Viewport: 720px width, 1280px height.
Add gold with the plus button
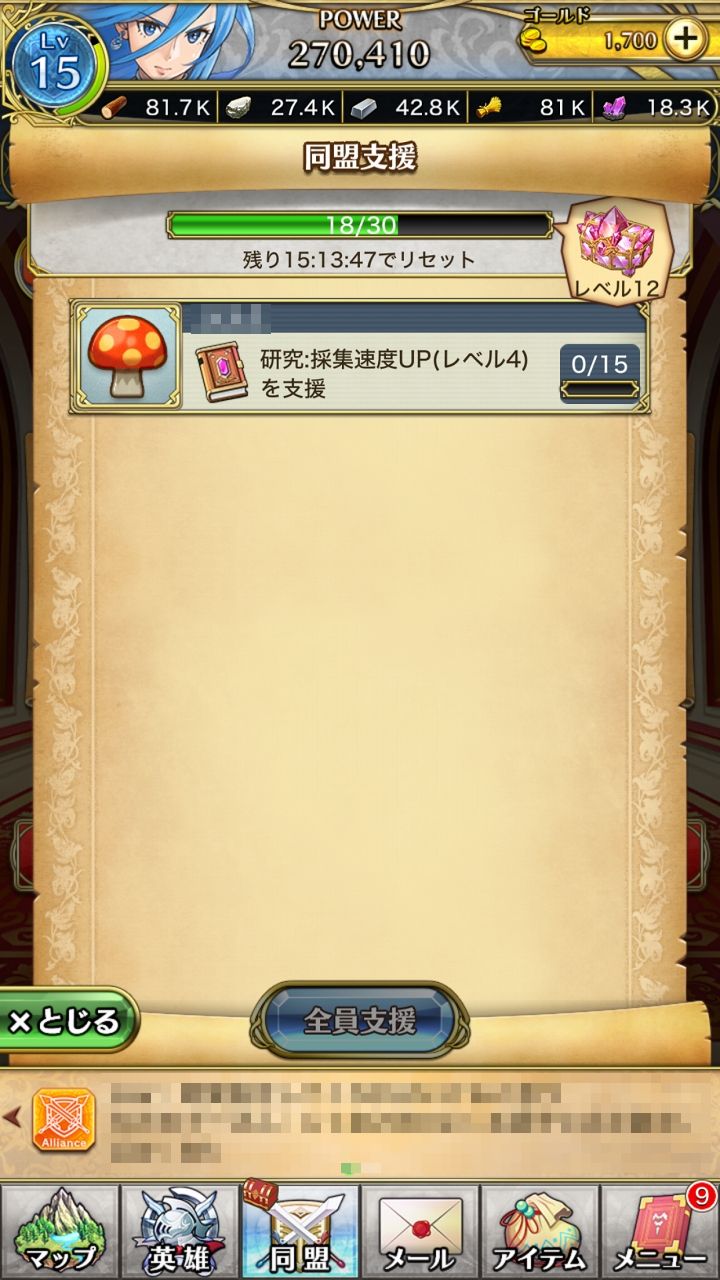click(685, 40)
